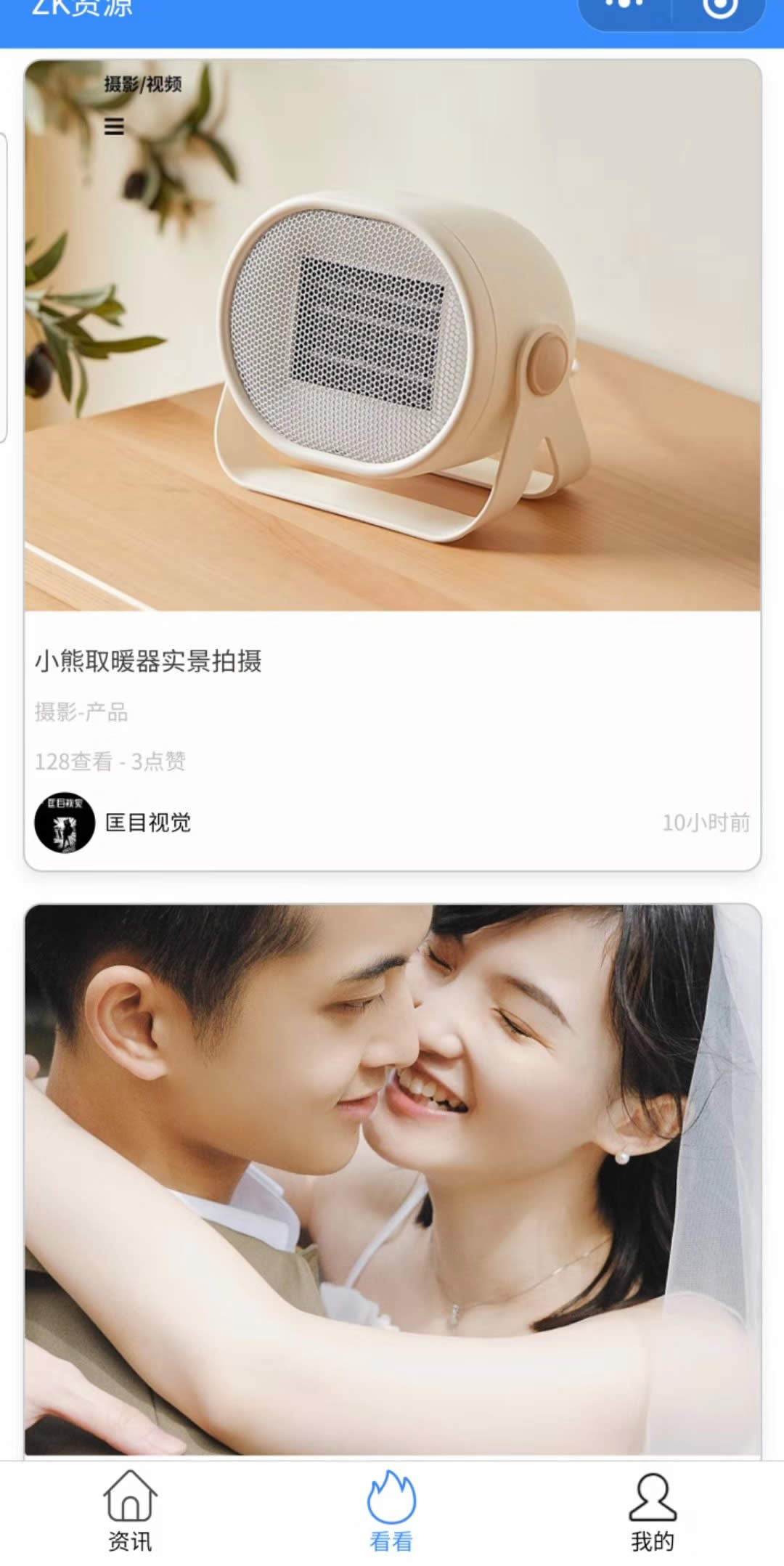Go to the 我的 tab
The height and width of the screenshot is (1566, 784).
(x=652, y=1512)
